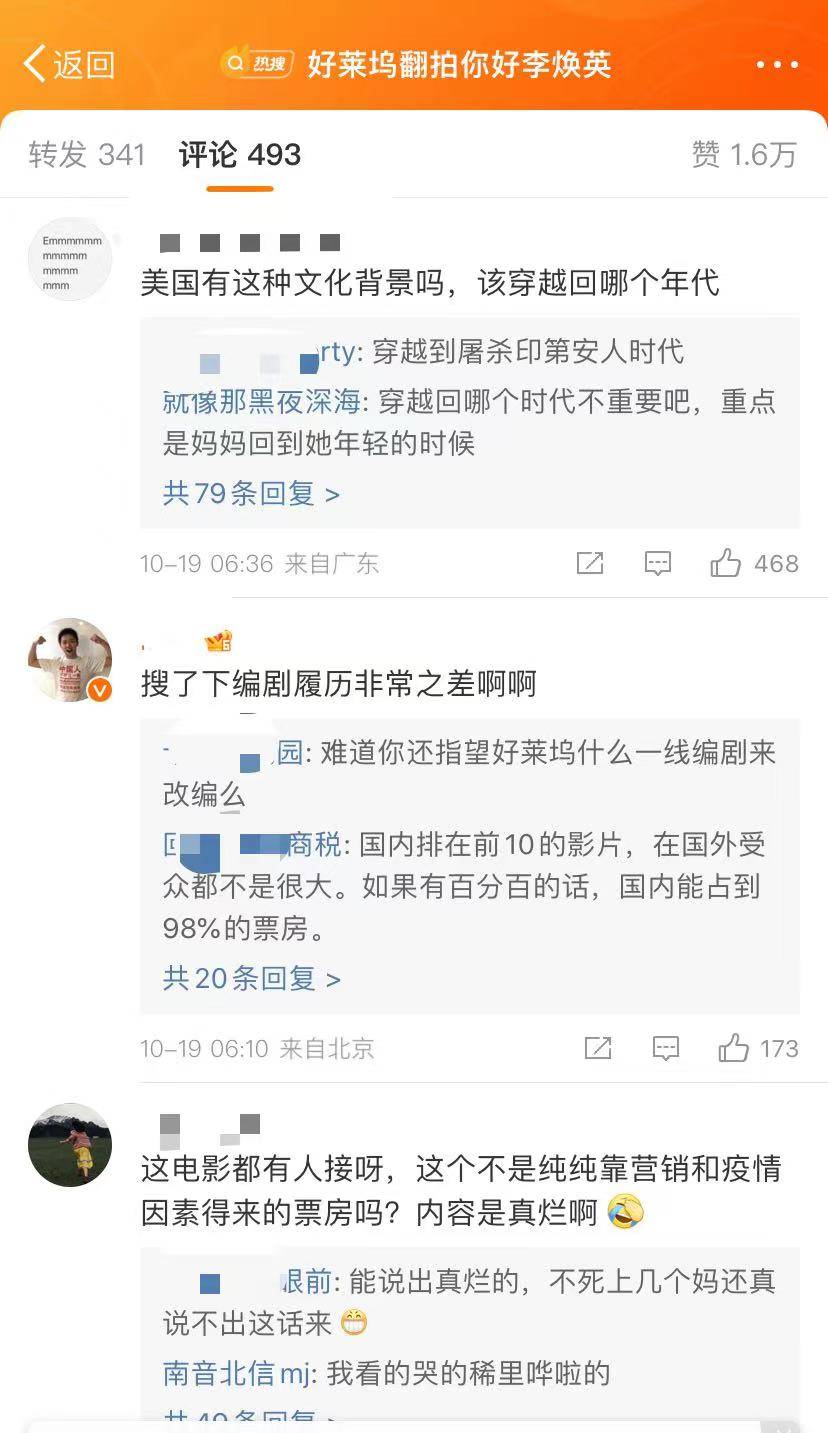Like the comment with 468 likes
This screenshot has width=828, height=1433.
click(726, 563)
